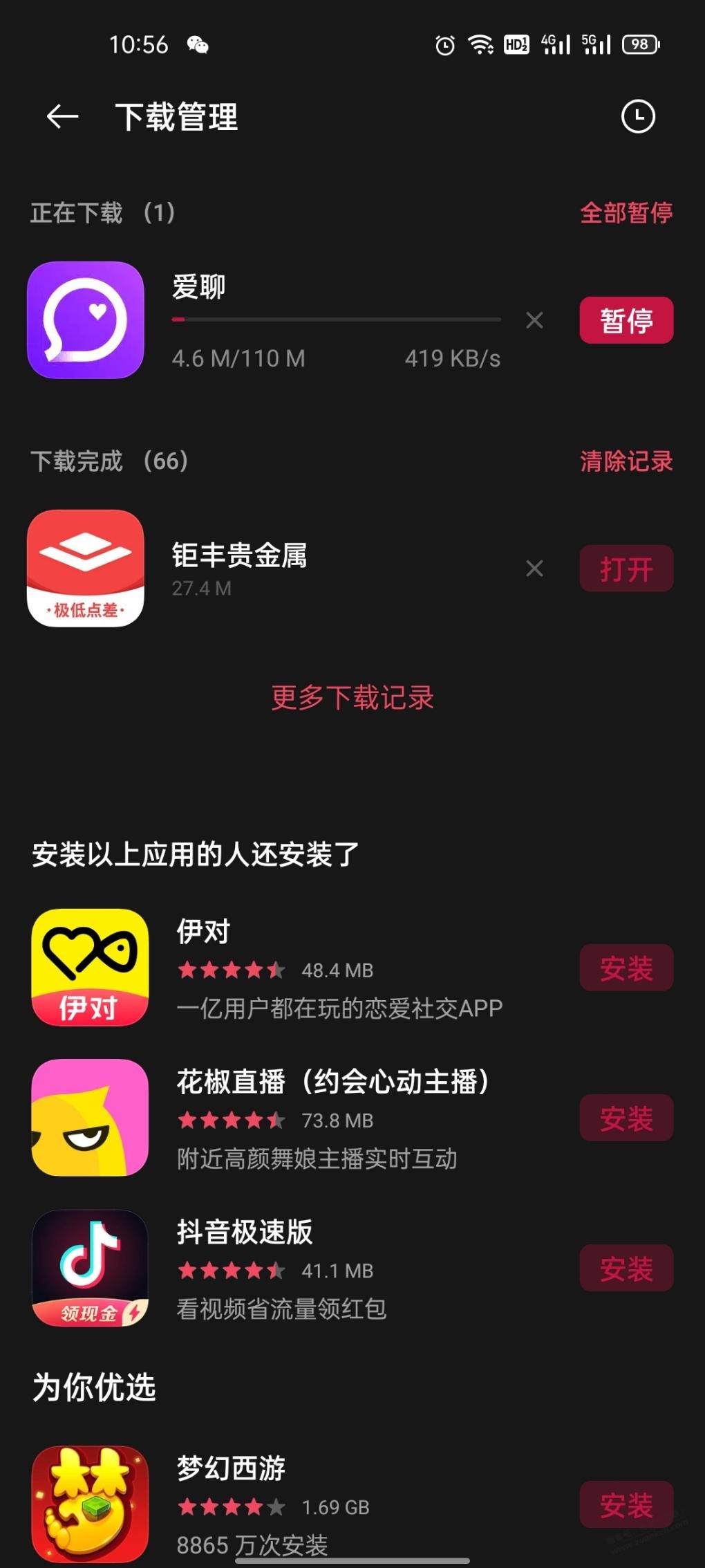Install 伊对
705x1568 pixels.
(x=626, y=968)
